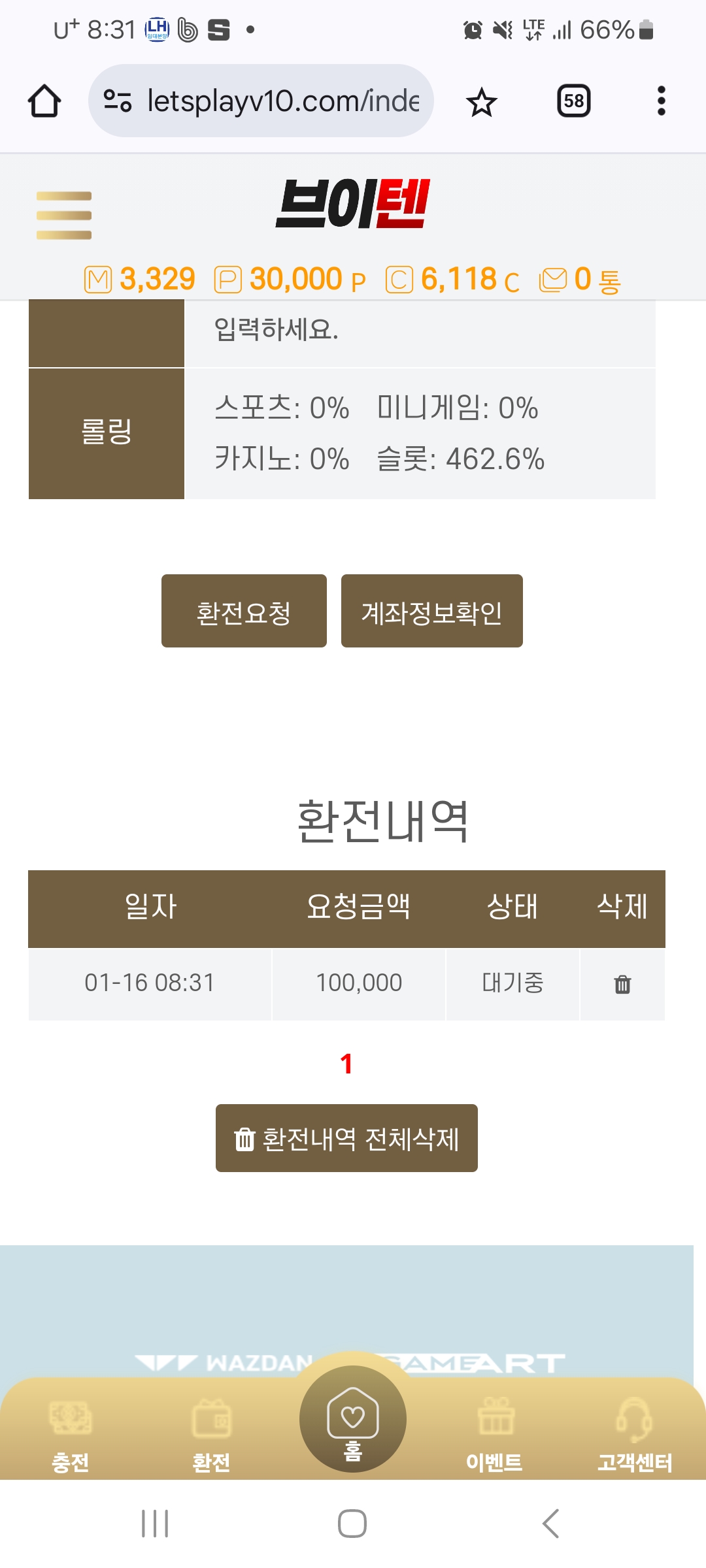Open 계좌정보확인 account info check
The height and width of the screenshot is (1568, 706).
click(x=431, y=612)
